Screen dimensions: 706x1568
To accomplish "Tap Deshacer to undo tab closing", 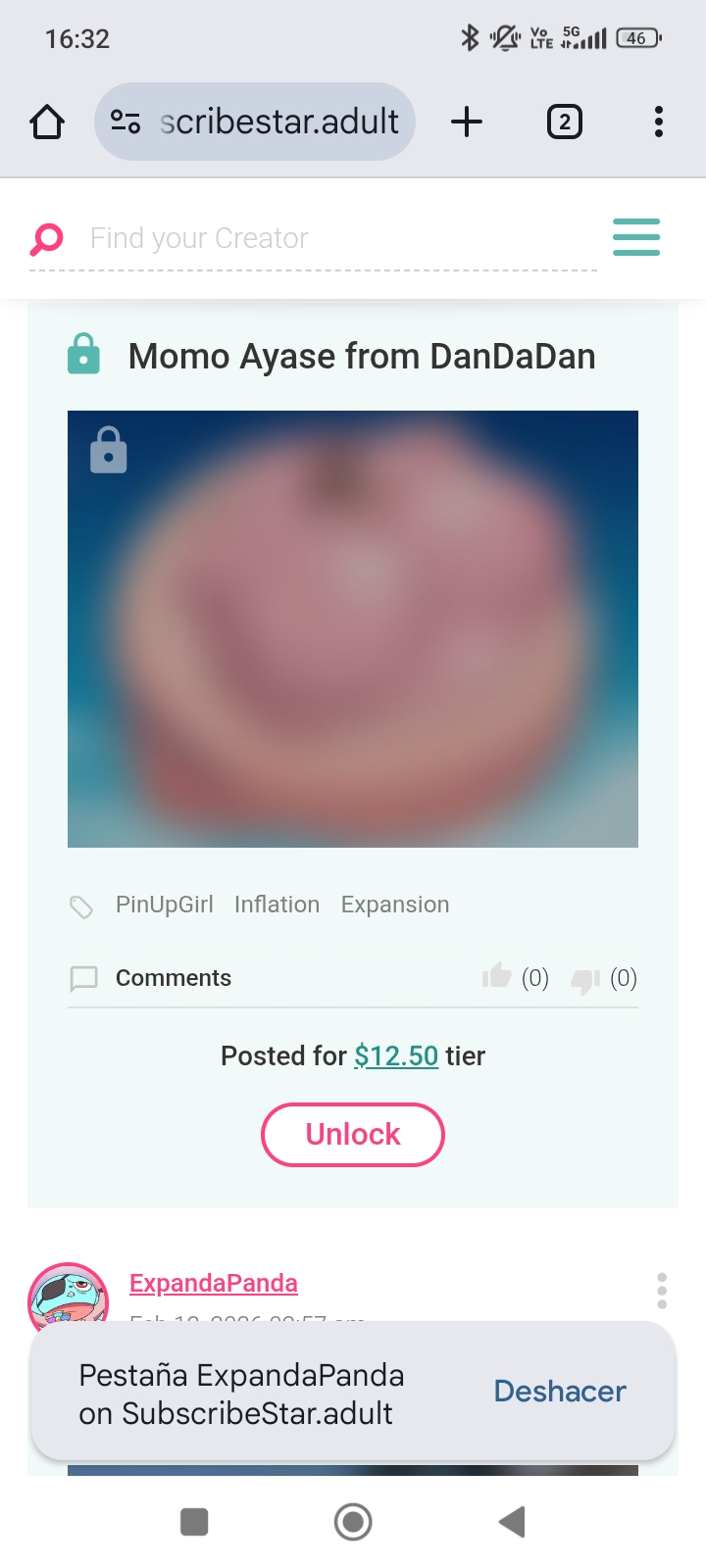I will click(x=560, y=1392).
